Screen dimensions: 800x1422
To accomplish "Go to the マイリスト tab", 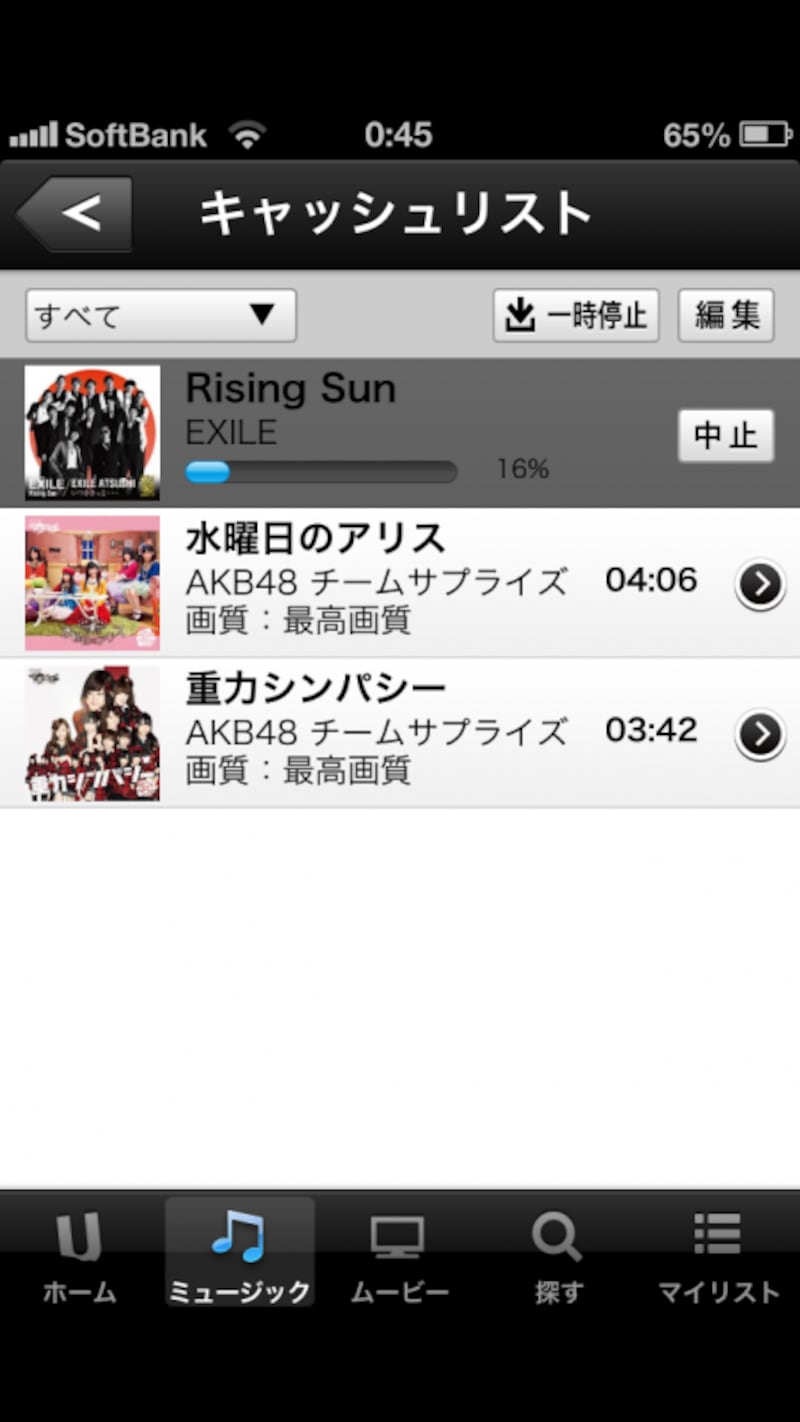I will point(718,1254).
